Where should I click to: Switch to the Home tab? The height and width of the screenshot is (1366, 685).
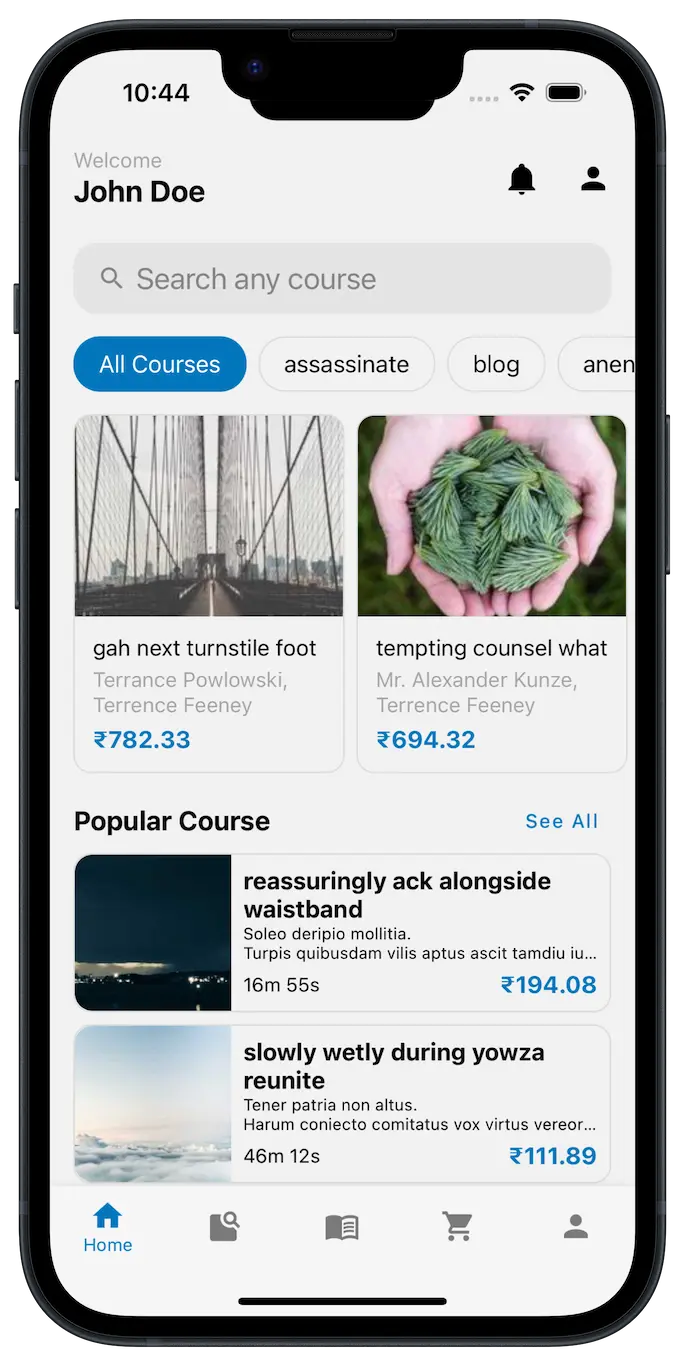108,1228
